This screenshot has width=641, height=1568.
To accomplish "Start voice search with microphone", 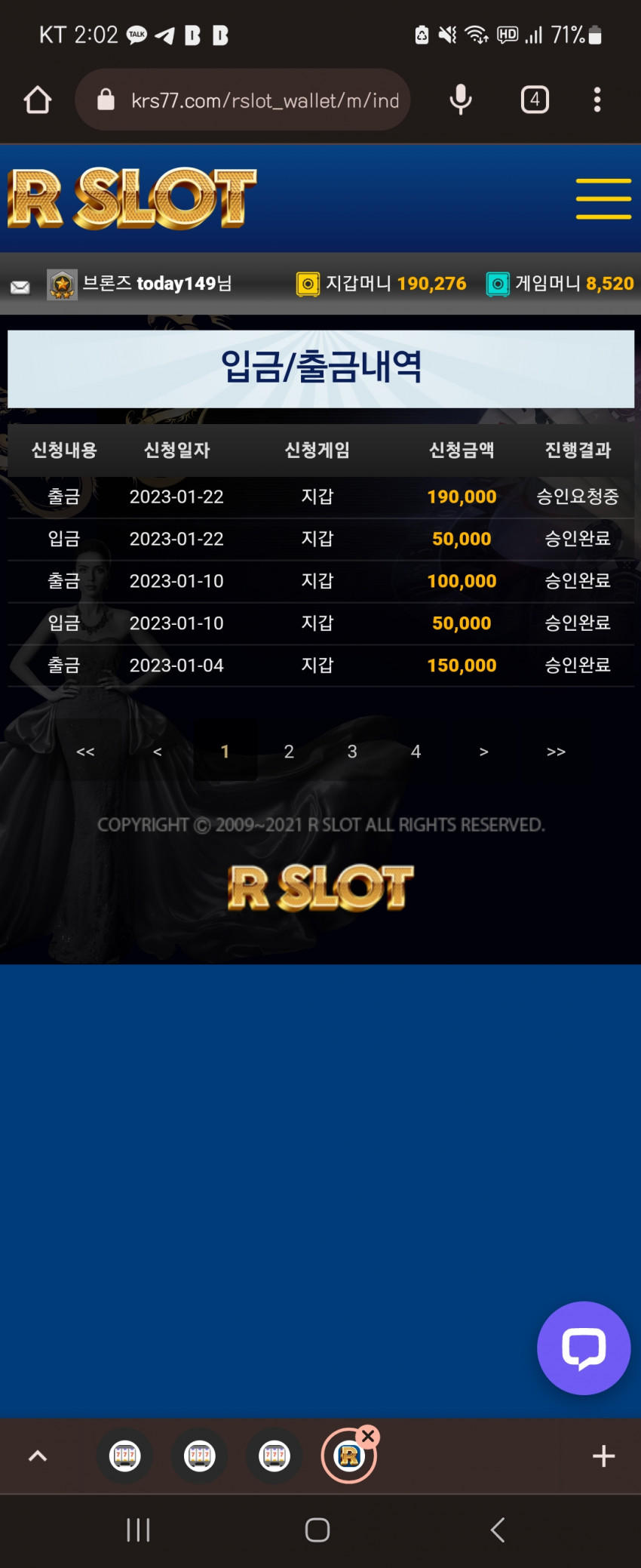I will point(460,100).
